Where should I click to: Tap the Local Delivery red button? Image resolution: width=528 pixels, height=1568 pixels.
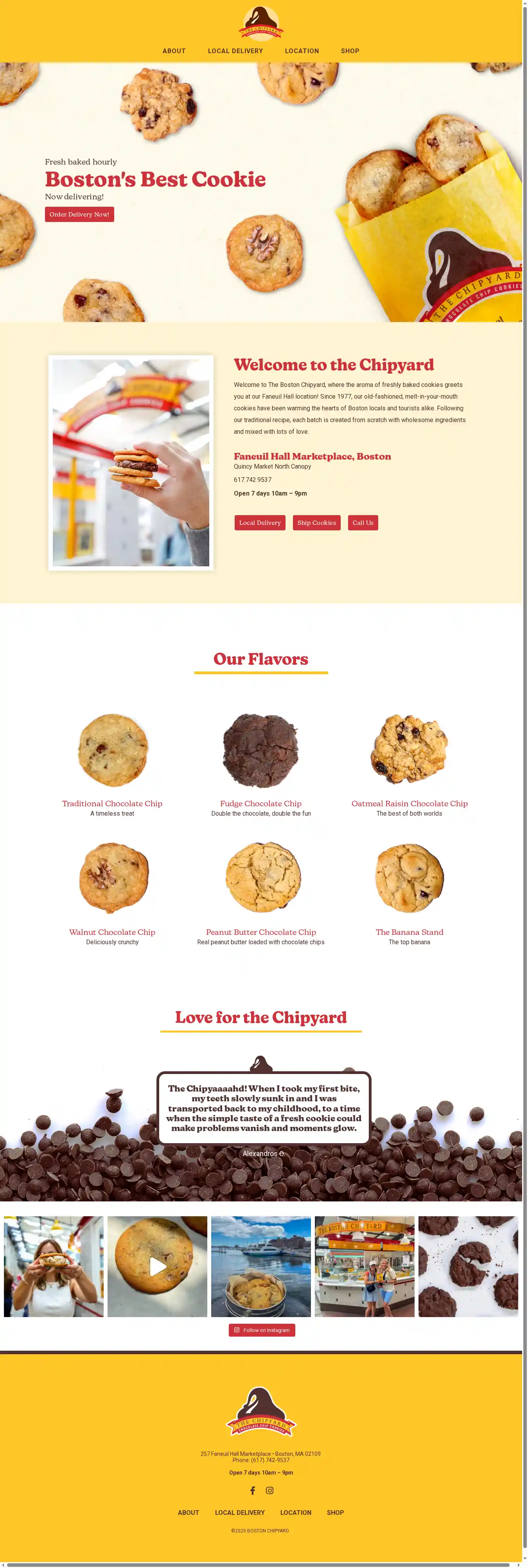[x=259, y=523]
